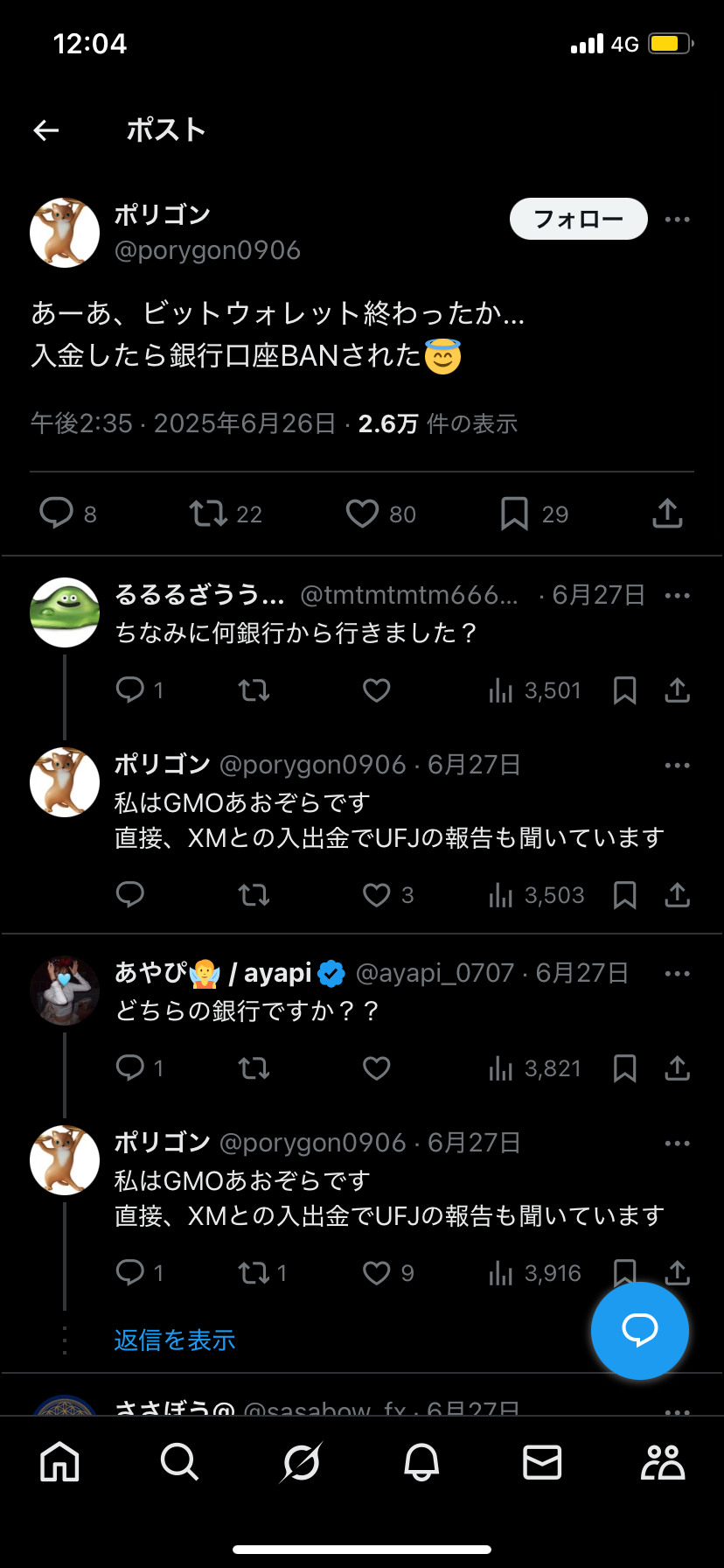Like るるるざうう's reply about 何銀行
This screenshot has height=1568, width=724.
point(376,690)
